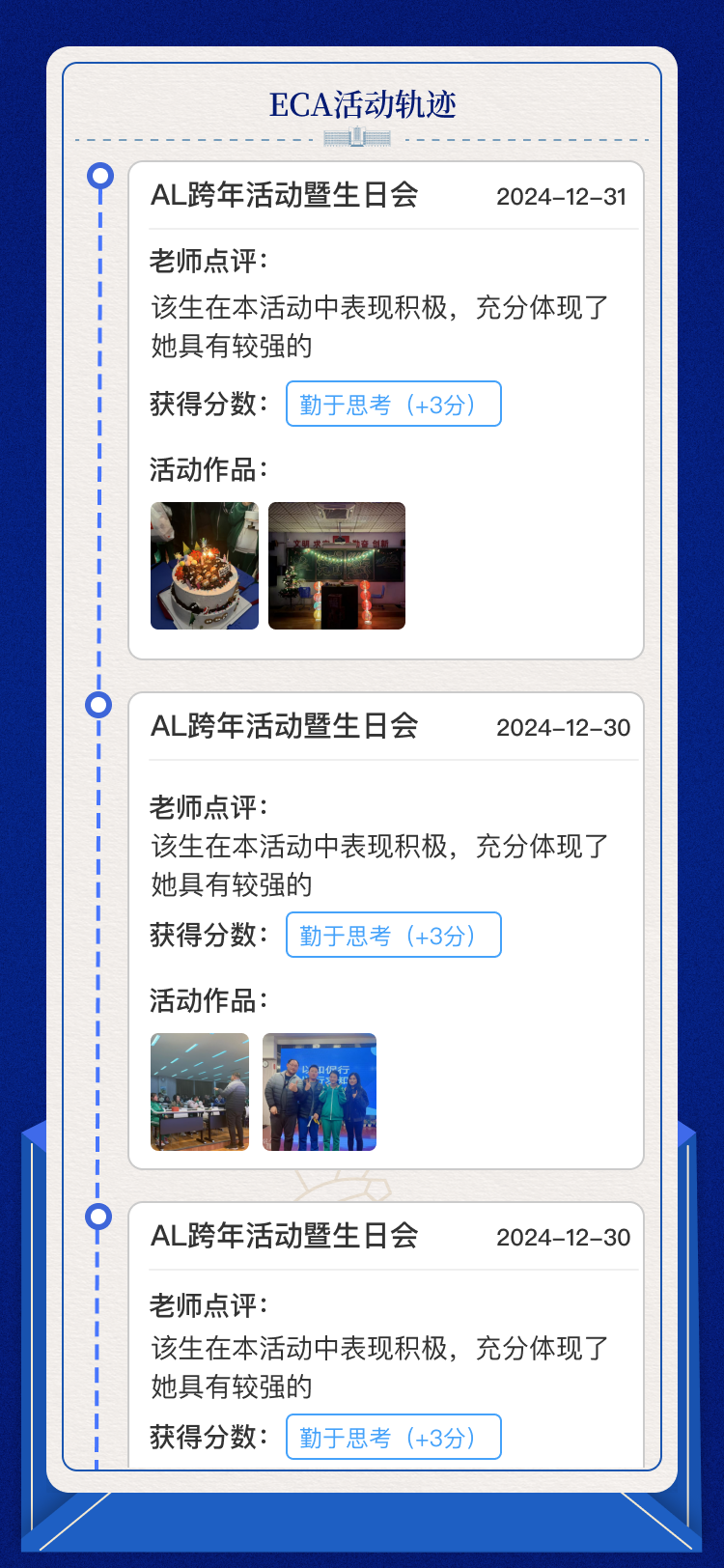
Task: Open the birthday cake photo thumbnail
Action: [x=203, y=566]
